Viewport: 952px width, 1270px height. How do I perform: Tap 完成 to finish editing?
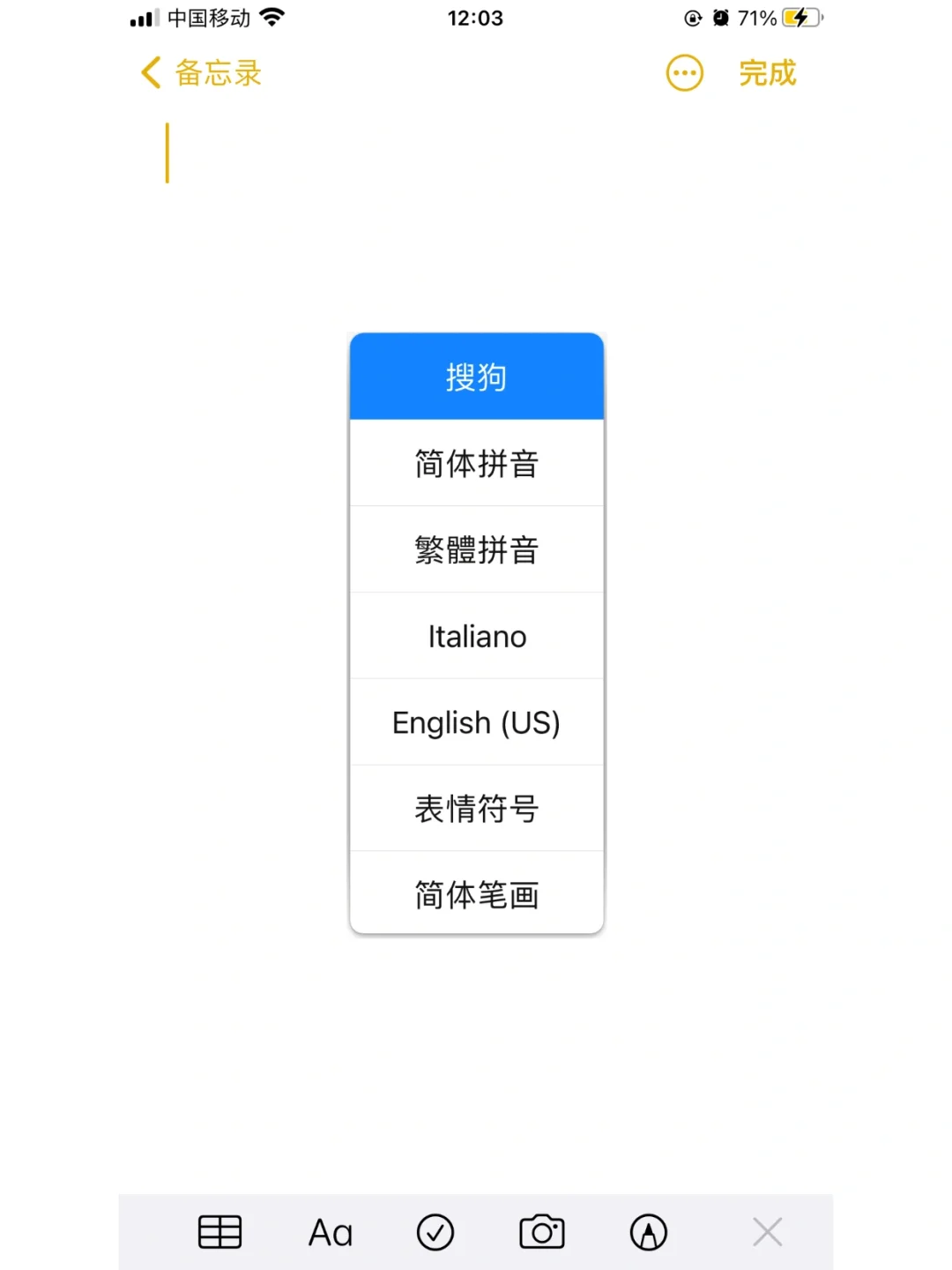click(x=767, y=73)
